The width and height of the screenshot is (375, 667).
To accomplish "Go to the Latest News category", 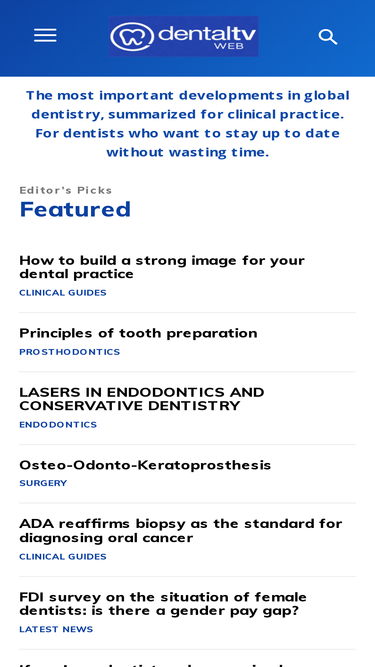I will [56, 629].
